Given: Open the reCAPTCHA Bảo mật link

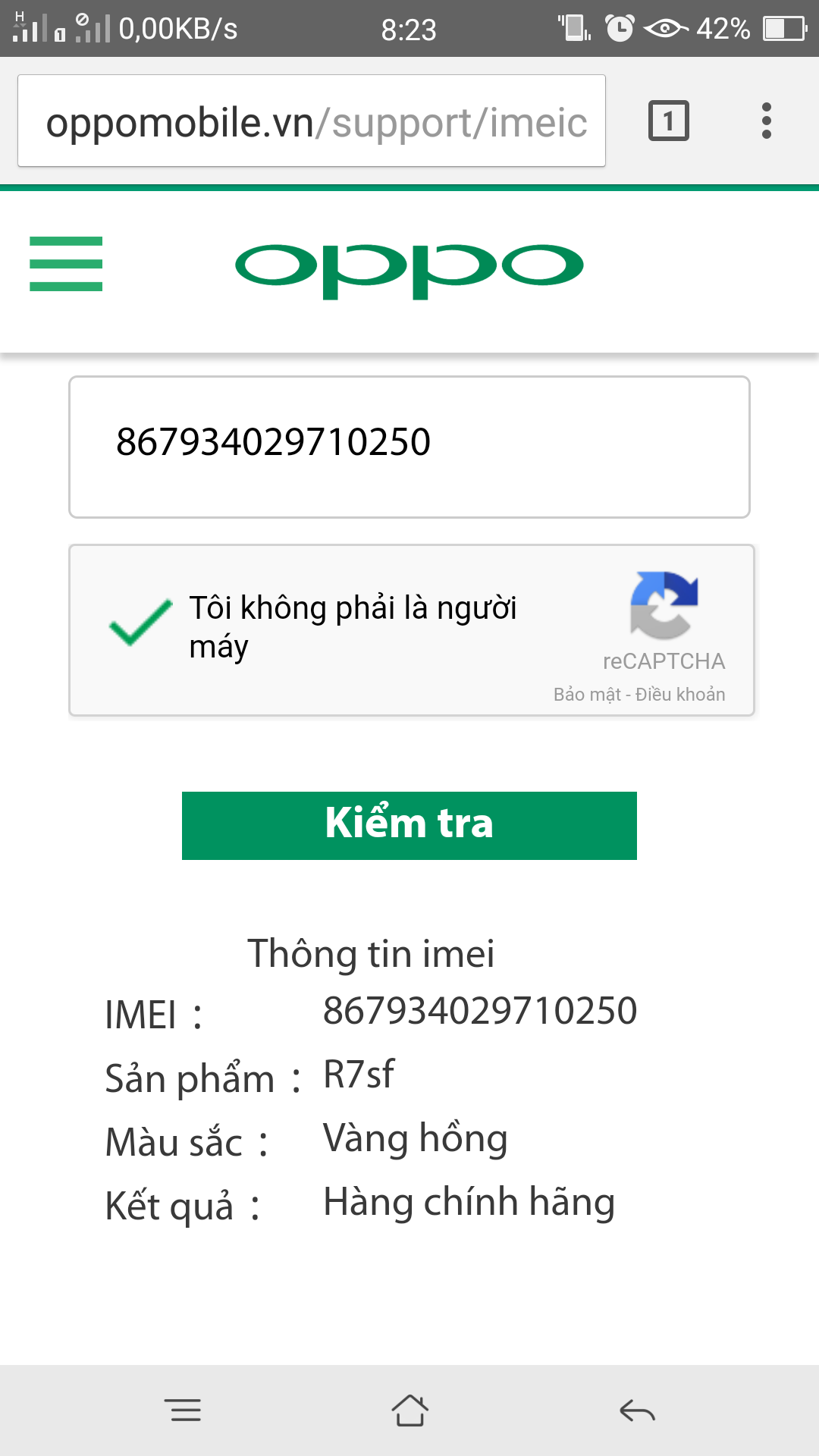Looking at the screenshot, I should click(x=586, y=695).
